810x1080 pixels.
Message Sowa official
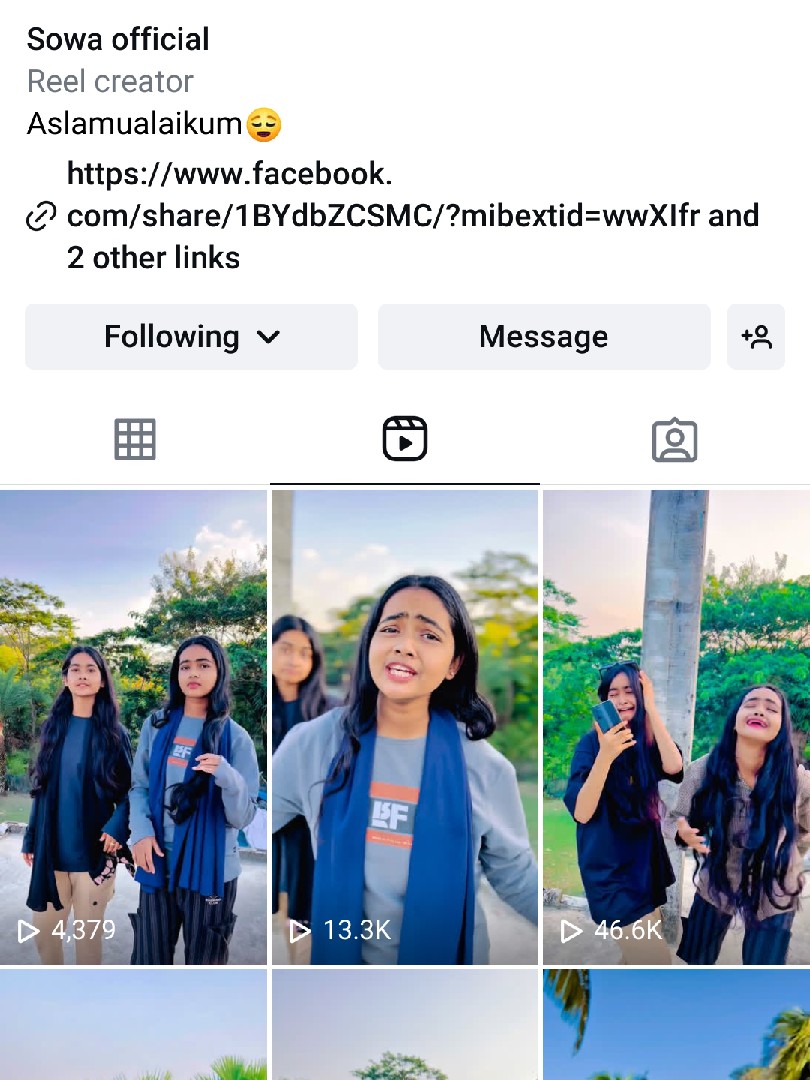pos(543,337)
